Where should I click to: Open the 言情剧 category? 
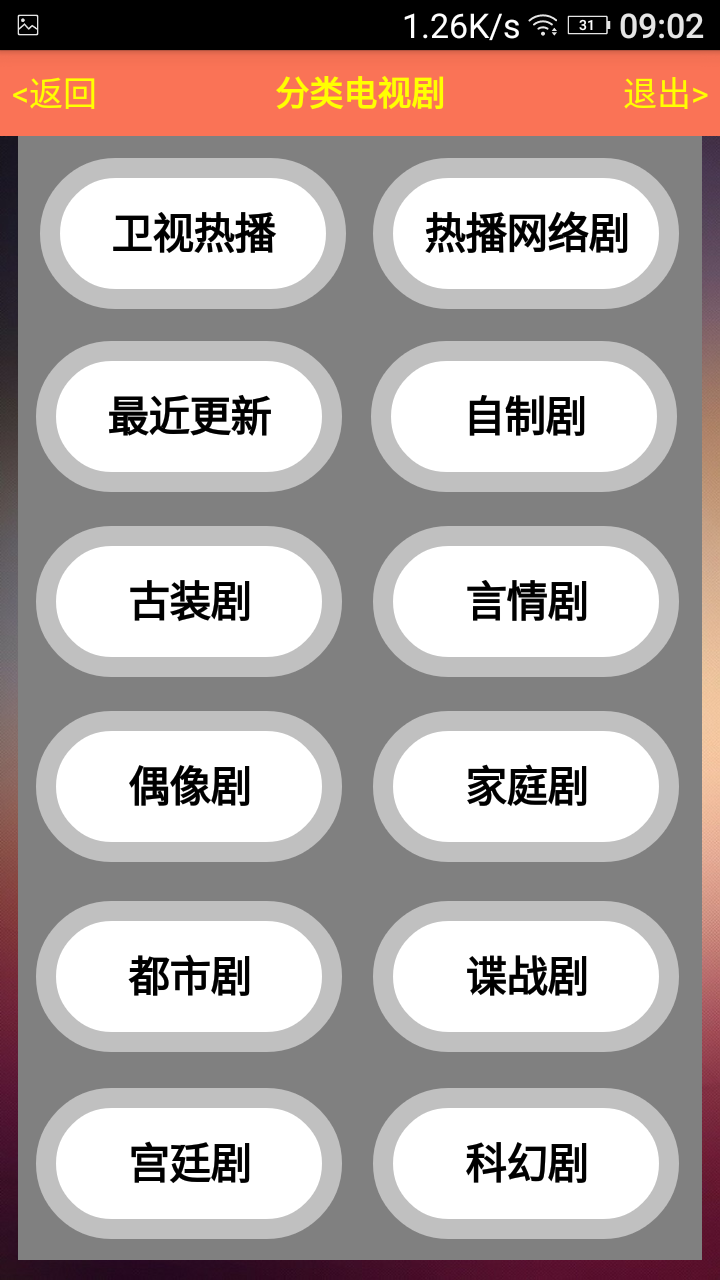point(526,602)
